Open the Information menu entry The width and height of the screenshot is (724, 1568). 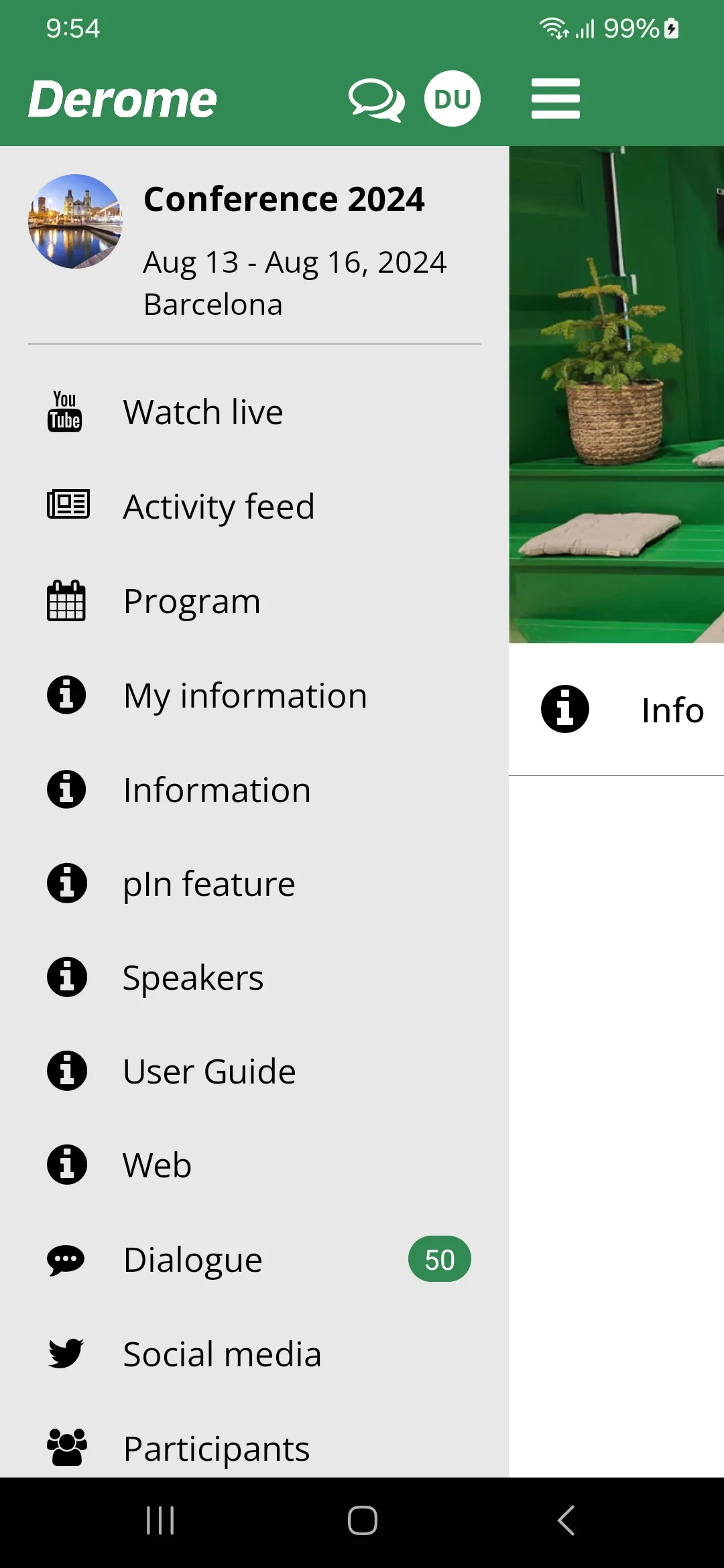click(x=216, y=789)
